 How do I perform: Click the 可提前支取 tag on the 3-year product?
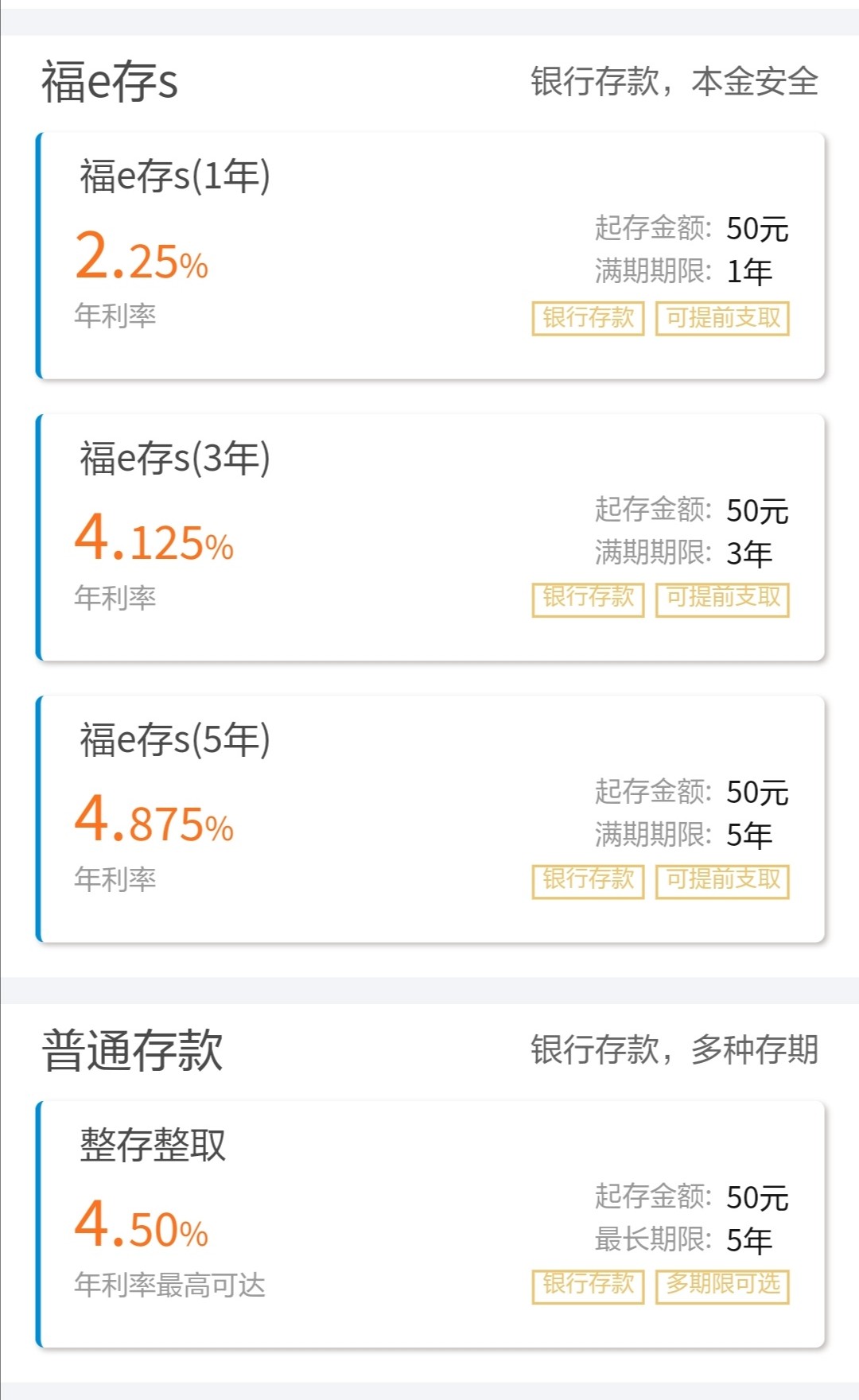pos(721,599)
